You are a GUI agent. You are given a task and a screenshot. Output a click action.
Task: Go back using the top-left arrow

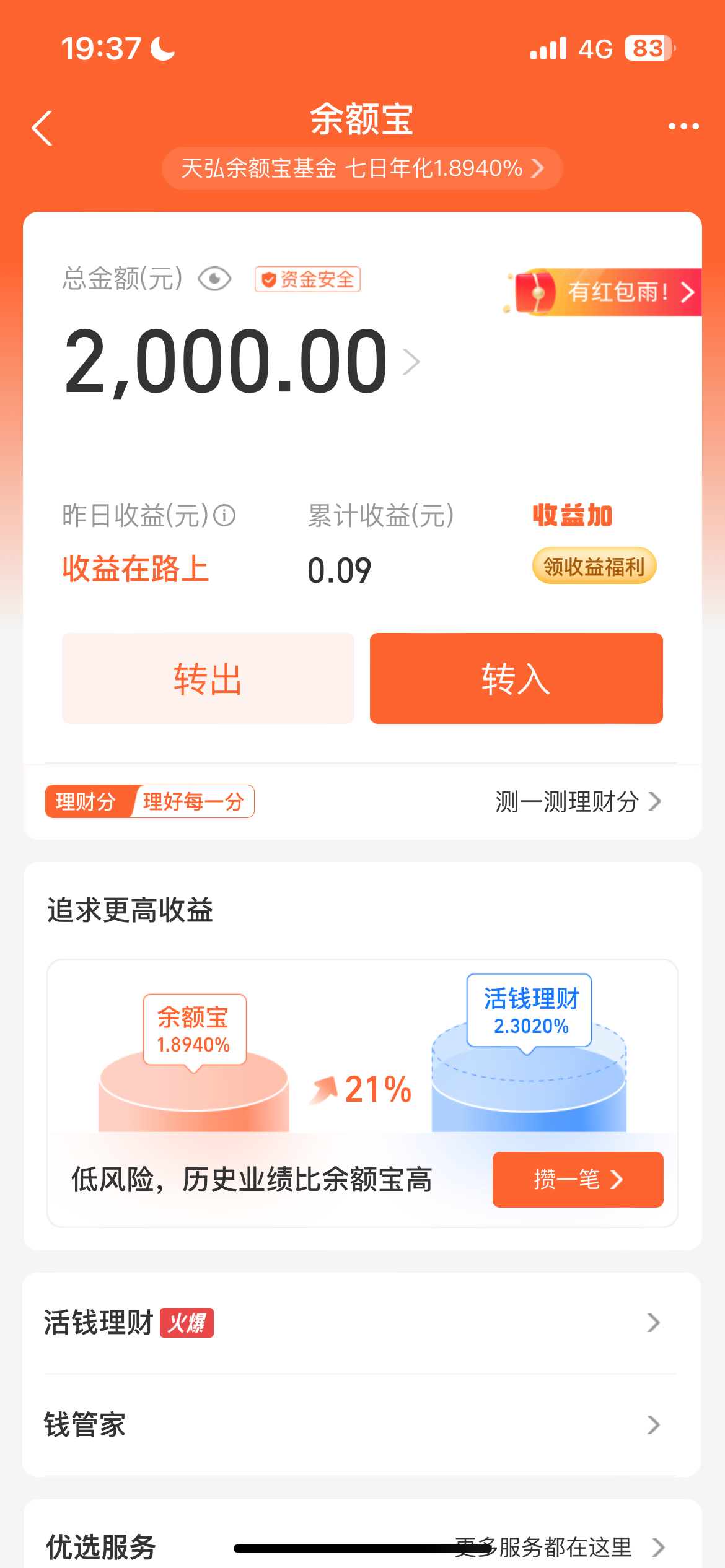point(42,128)
